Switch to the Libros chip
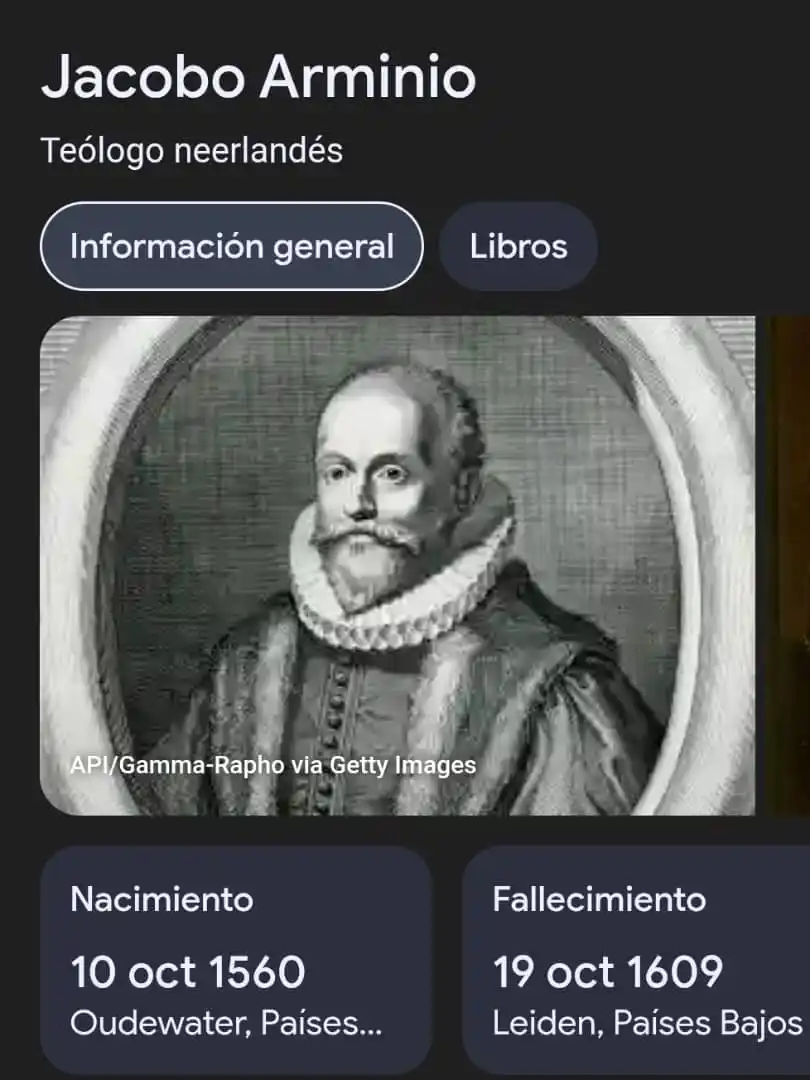Screen dimensions: 810x1080 pos(518,246)
